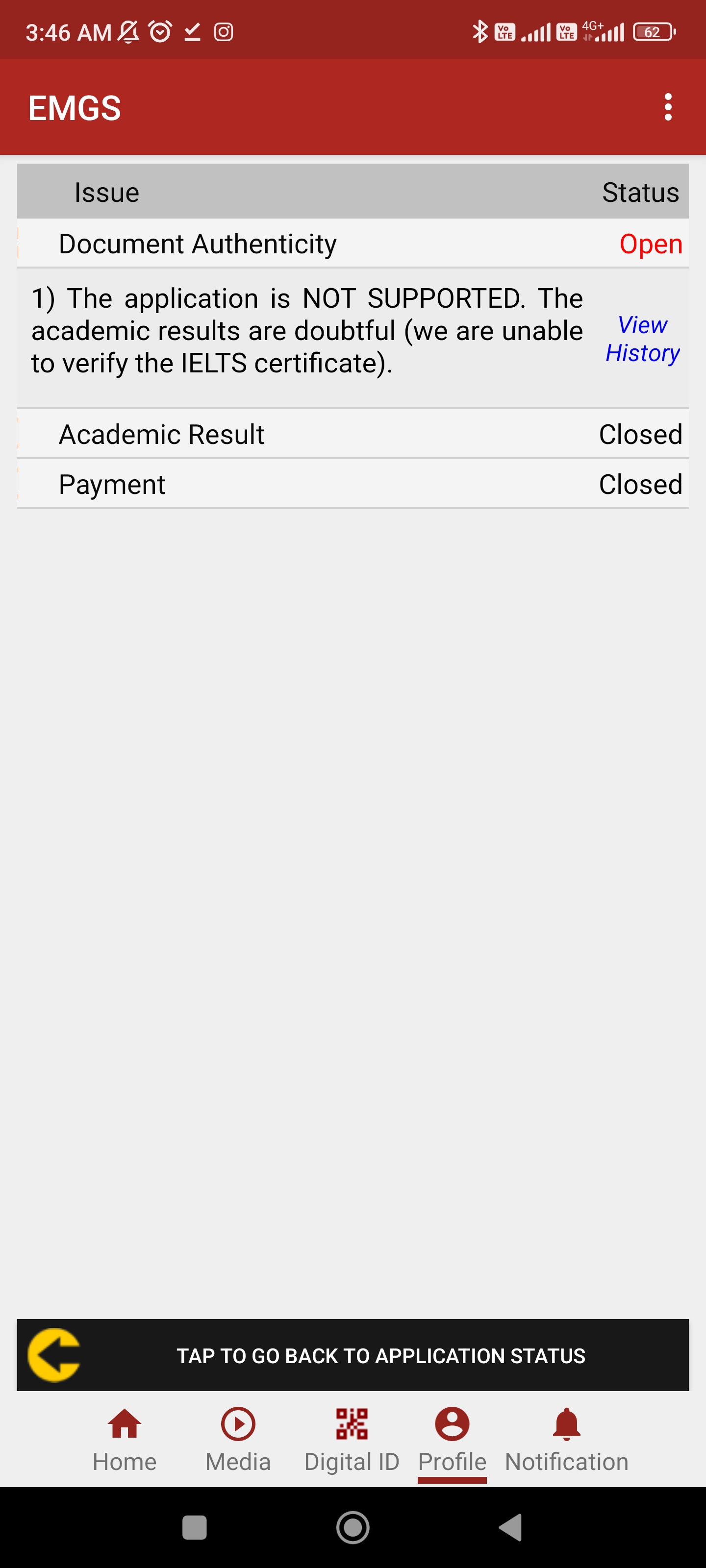The height and width of the screenshot is (1568, 706).
Task: Collapse the Document Authenticity row
Action: click(352, 244)
